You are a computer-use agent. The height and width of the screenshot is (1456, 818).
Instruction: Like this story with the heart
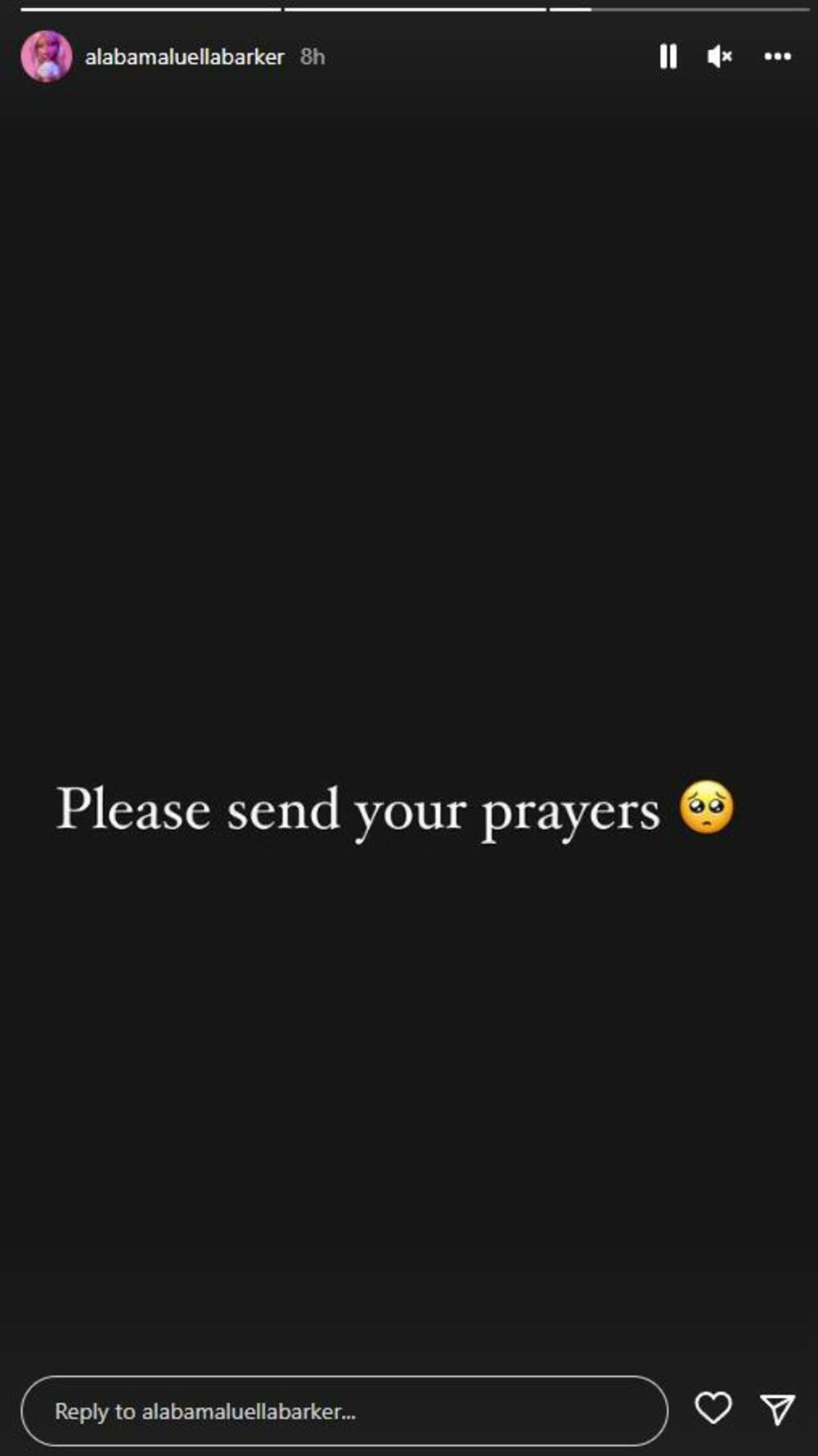(x=713, y=1409)
